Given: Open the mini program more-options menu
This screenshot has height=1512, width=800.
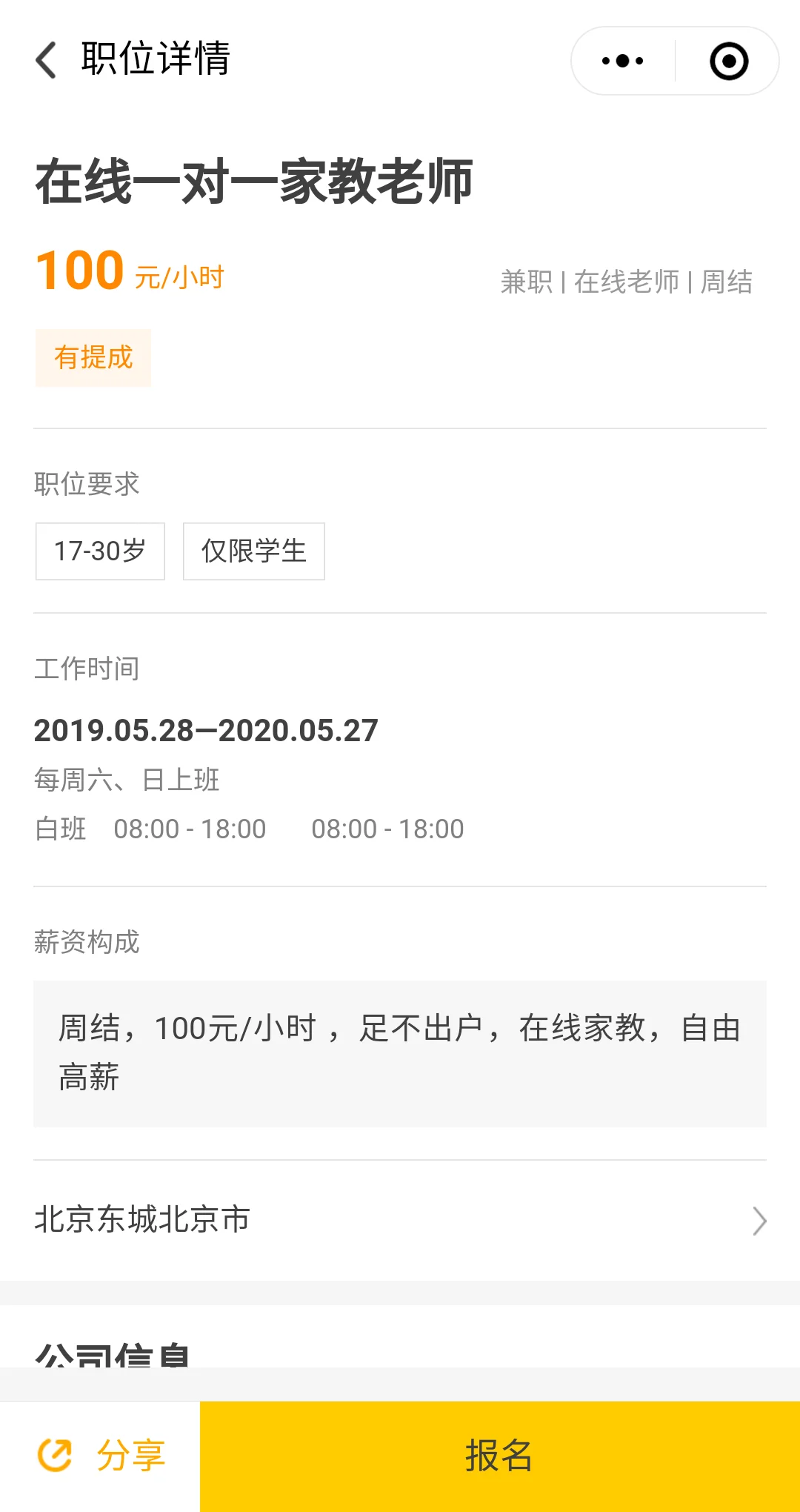Looking at the screenshot, I should tap(622, 61).
